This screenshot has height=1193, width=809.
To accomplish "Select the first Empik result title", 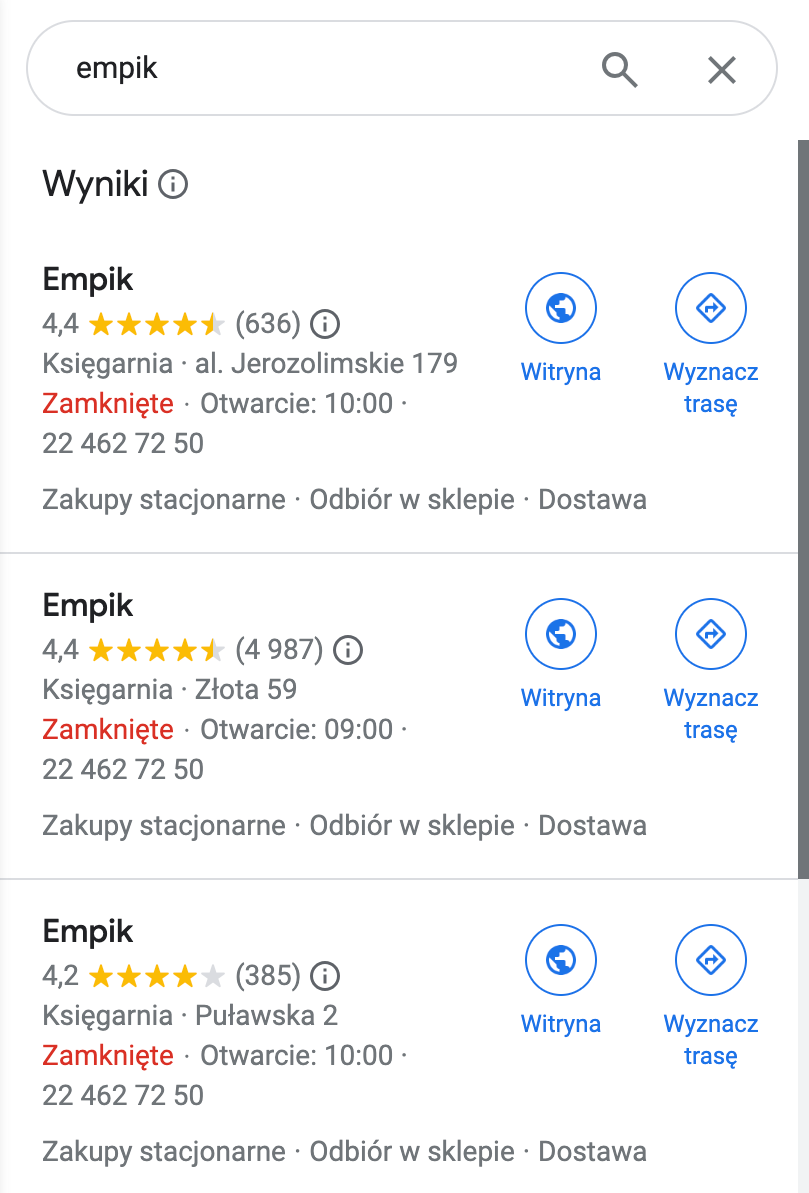I will 87,279.
